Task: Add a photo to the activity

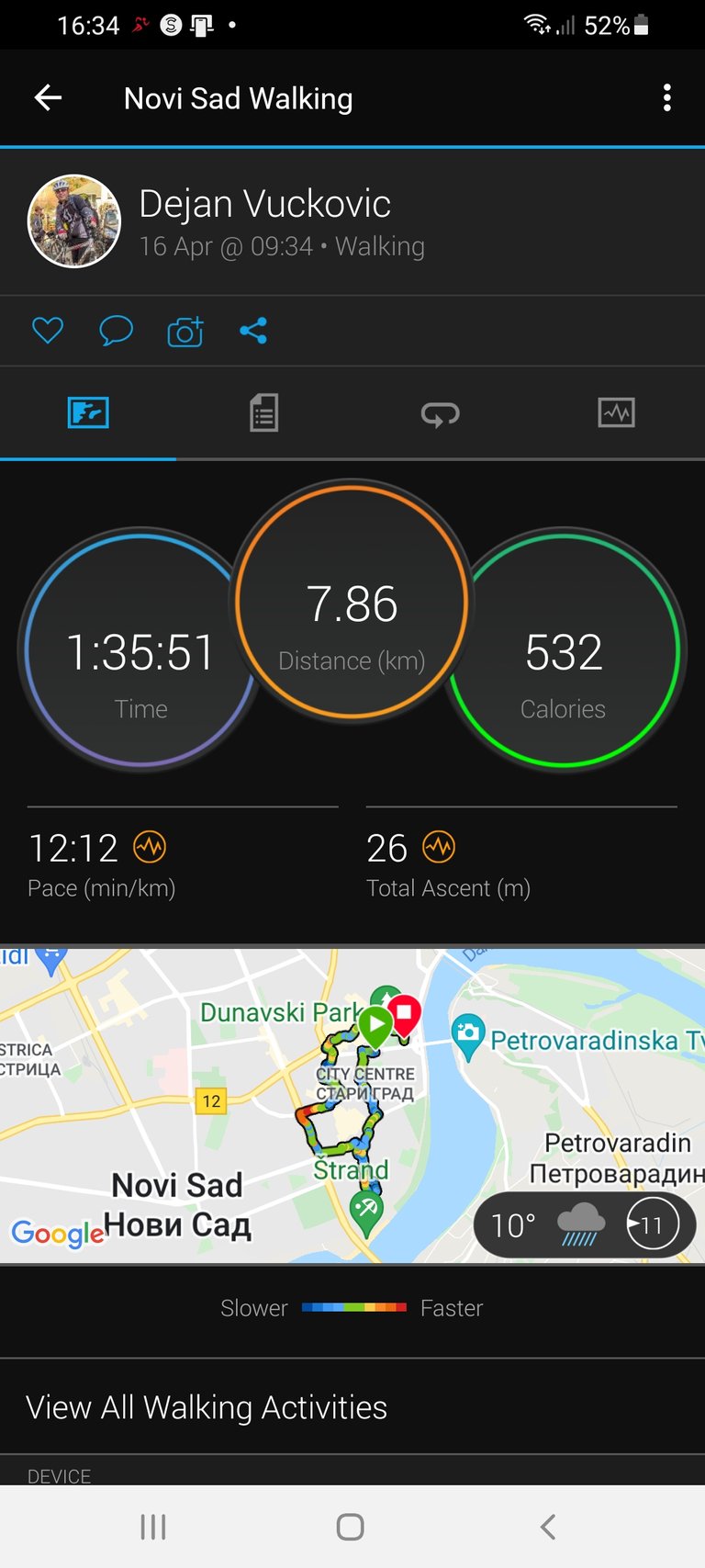Action: tap(185, 331)
